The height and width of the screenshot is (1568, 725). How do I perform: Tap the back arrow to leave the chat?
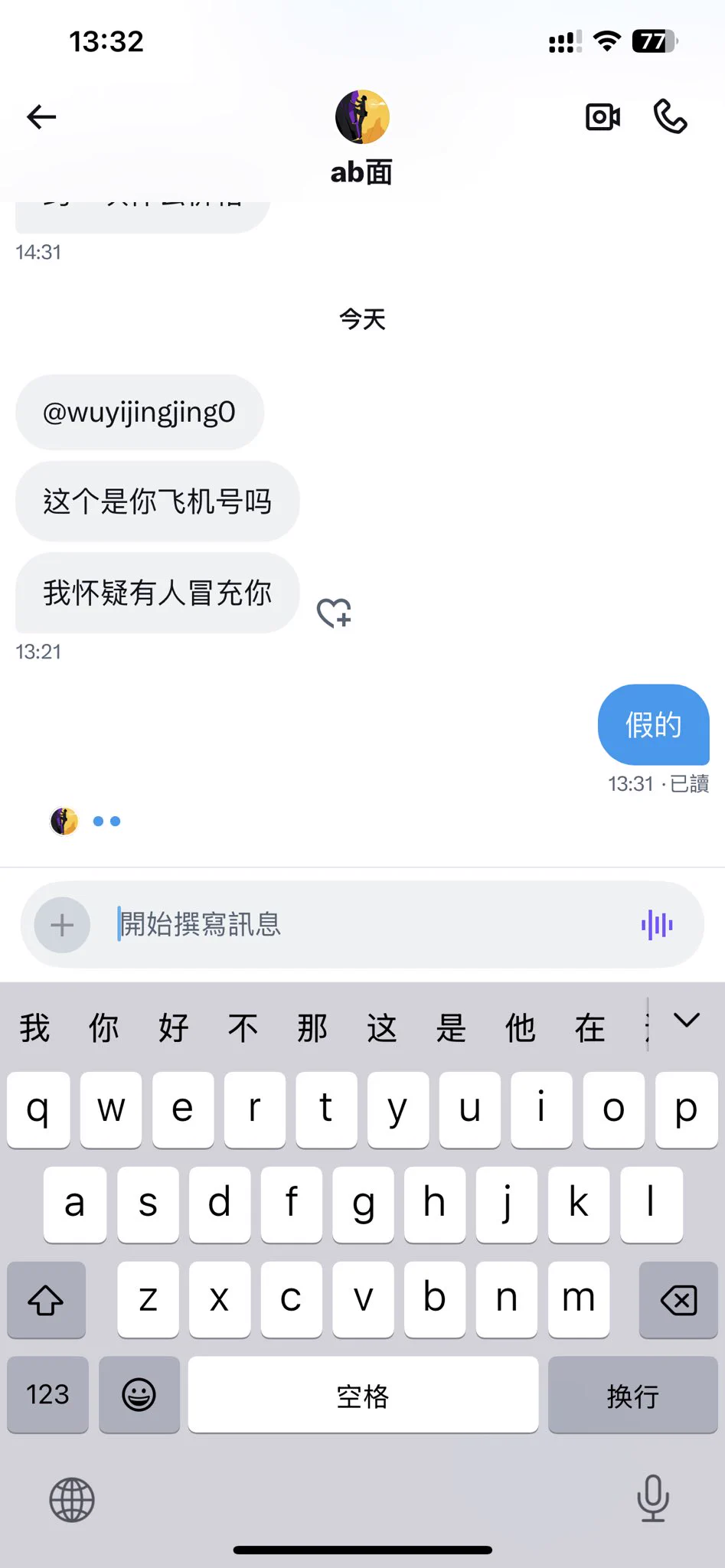pos(41,116)
